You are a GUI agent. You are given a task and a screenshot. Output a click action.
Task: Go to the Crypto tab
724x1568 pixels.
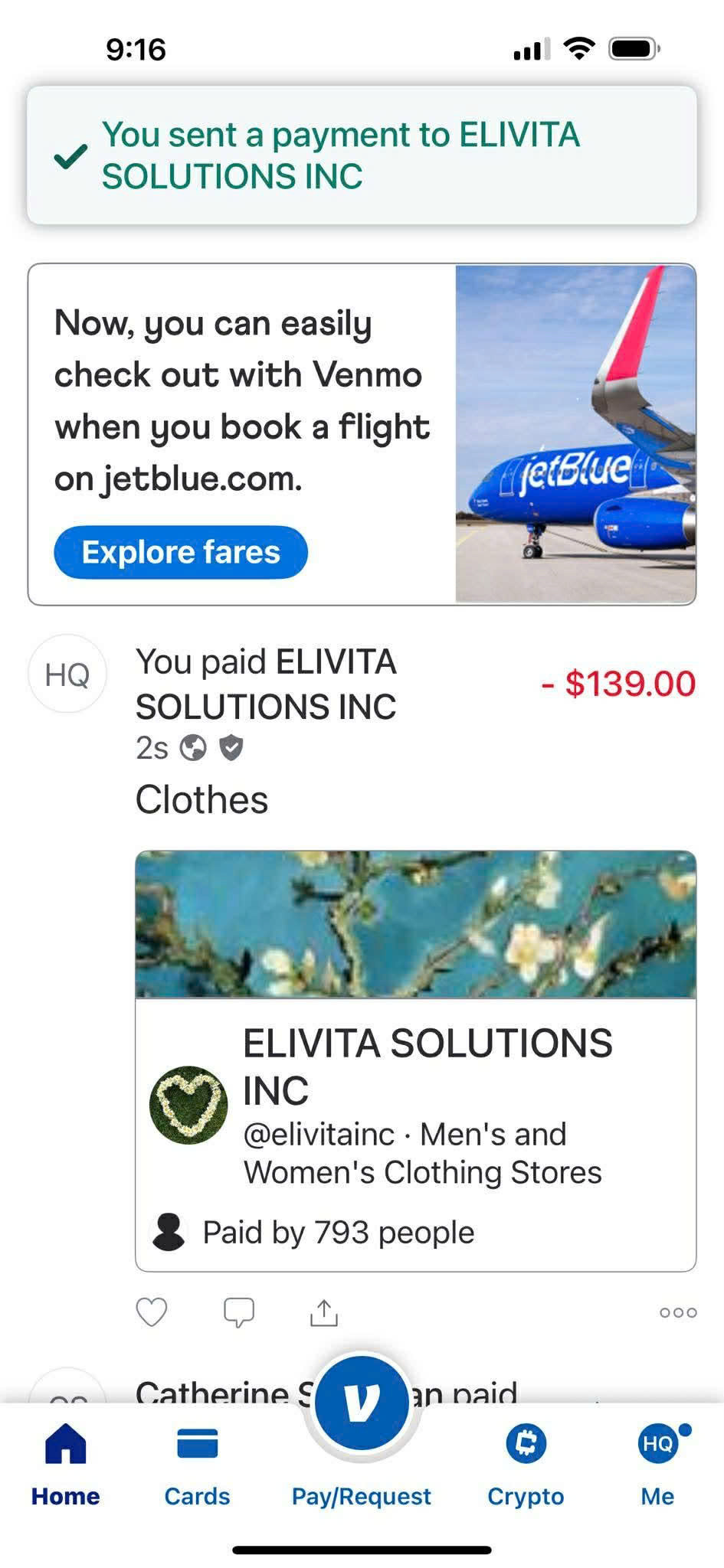(526, 1467)
